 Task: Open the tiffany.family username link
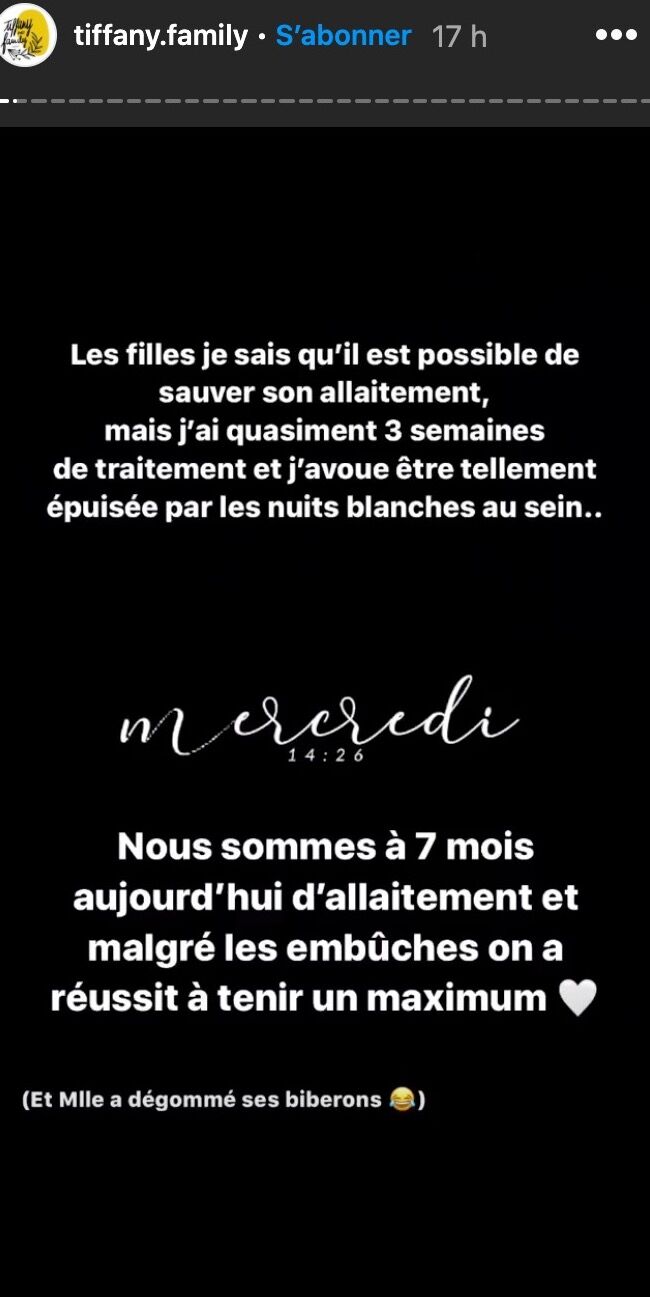click(x=160, y=36)
